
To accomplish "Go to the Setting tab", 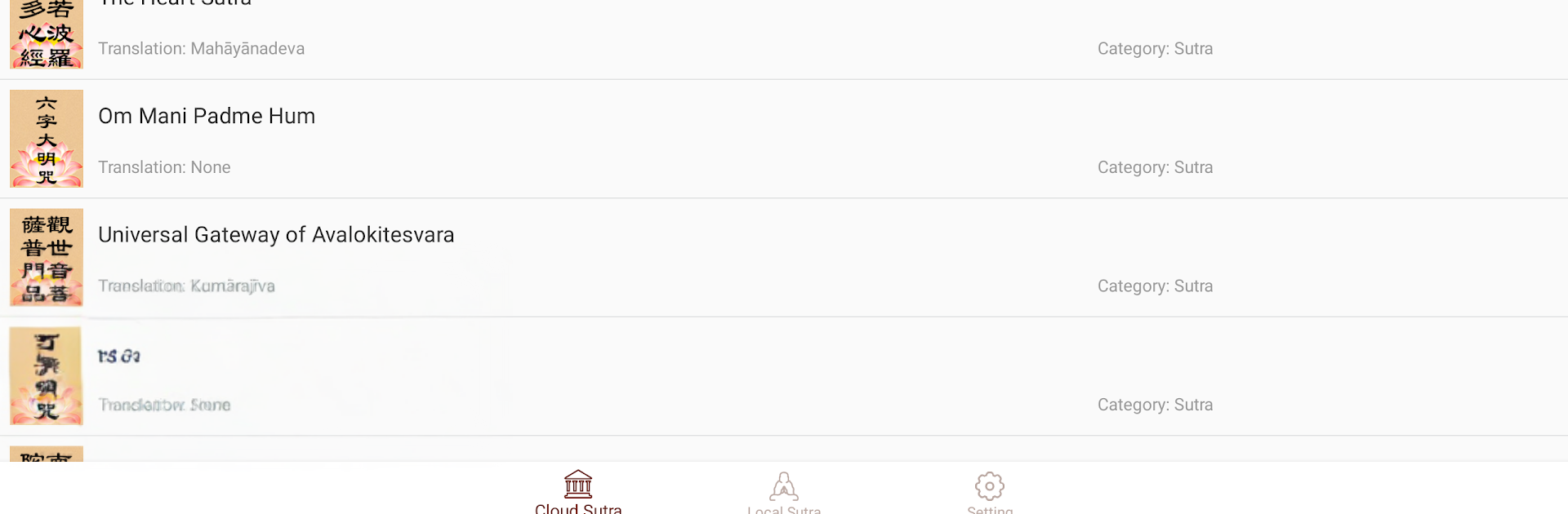I will click(x=990, y=491).
